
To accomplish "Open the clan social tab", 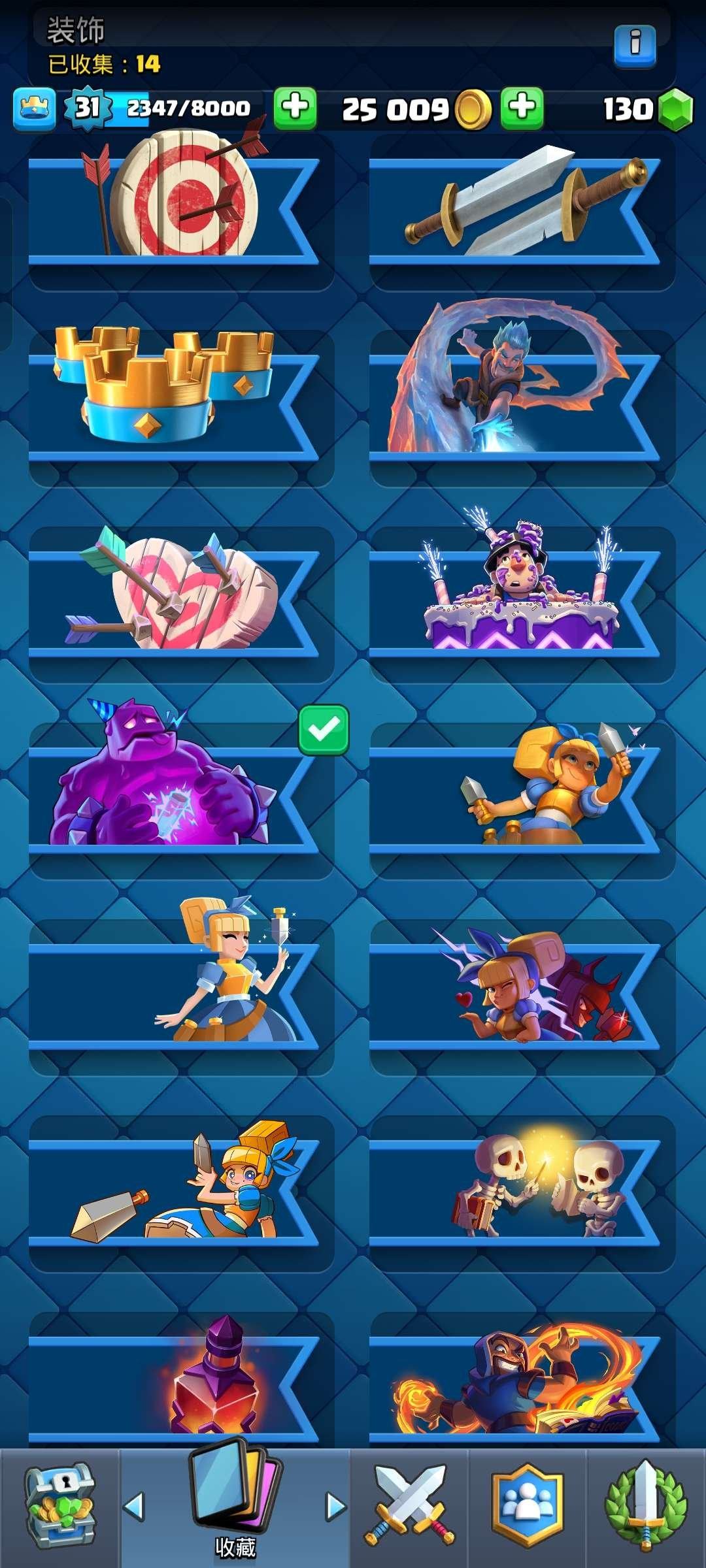I will 527,1506.
